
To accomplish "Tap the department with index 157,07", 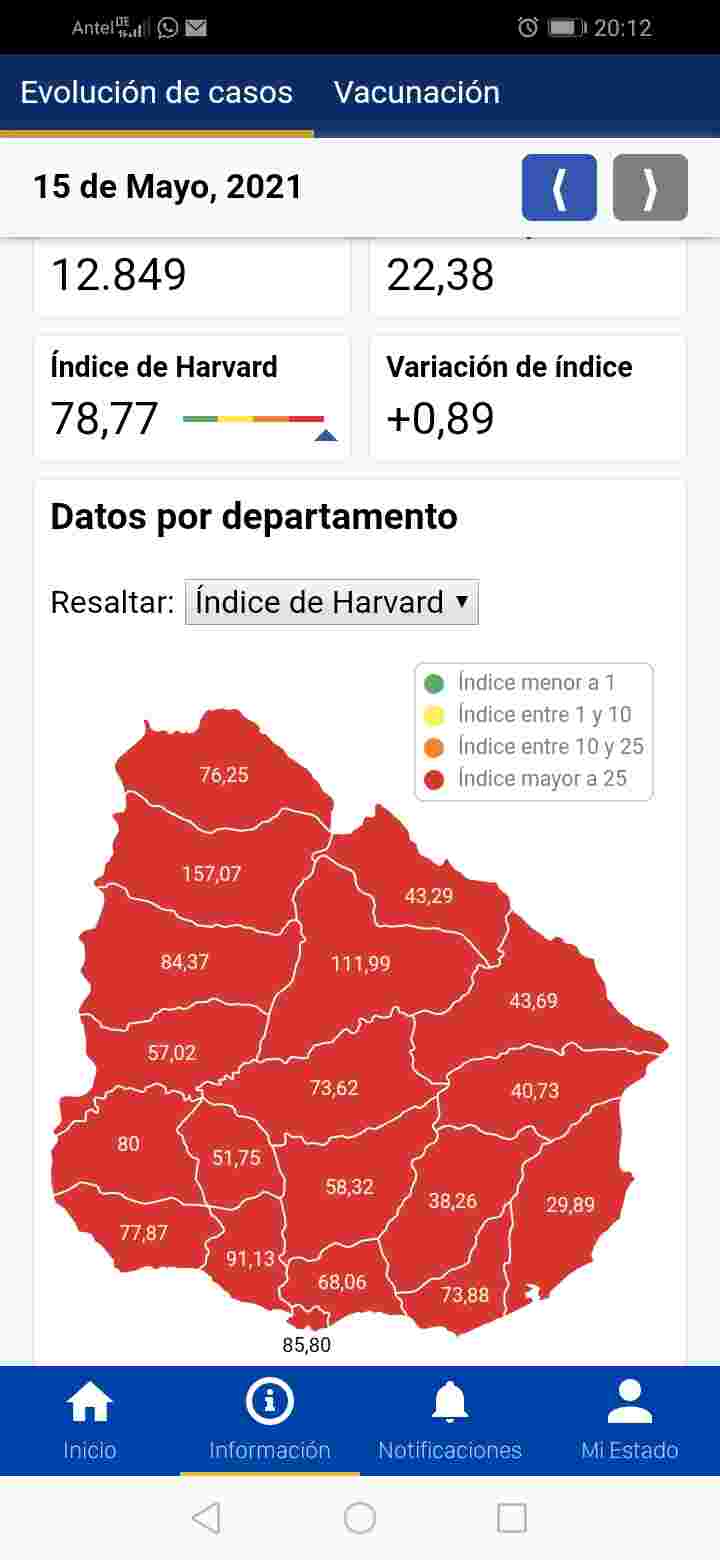I will point(211,873).
